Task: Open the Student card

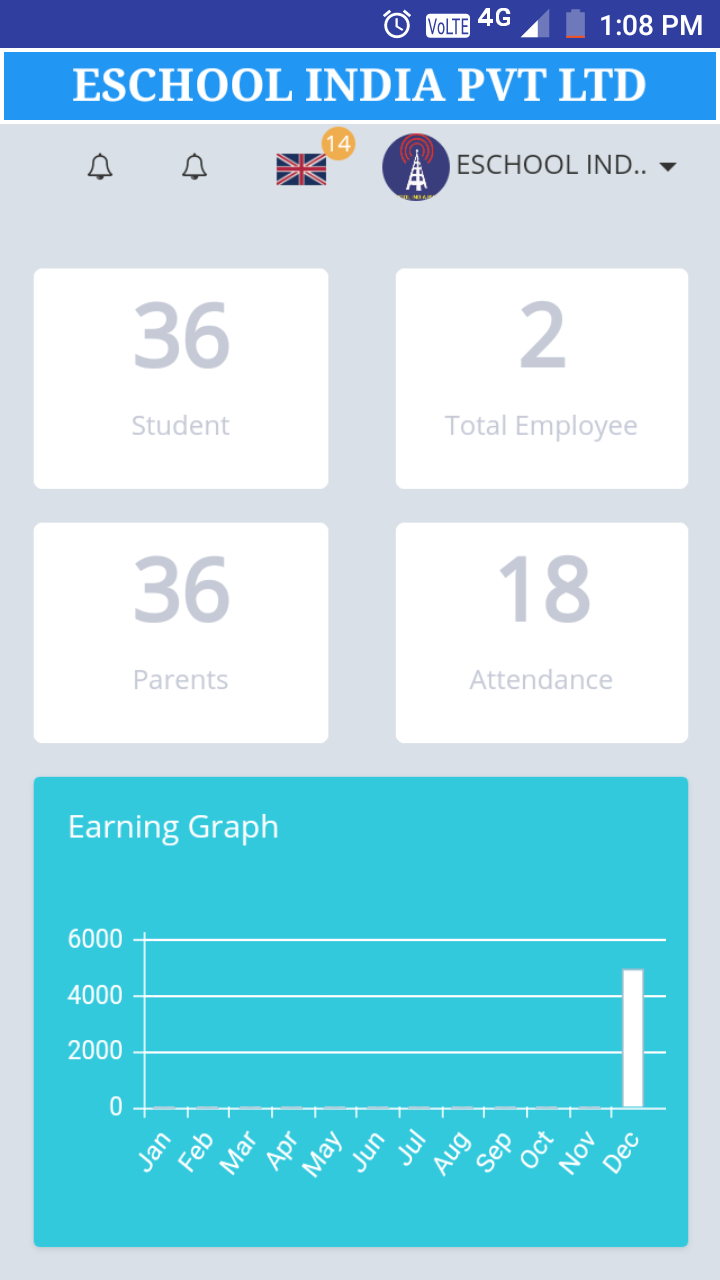Action: pyautogui.click(x=181, y=379)
